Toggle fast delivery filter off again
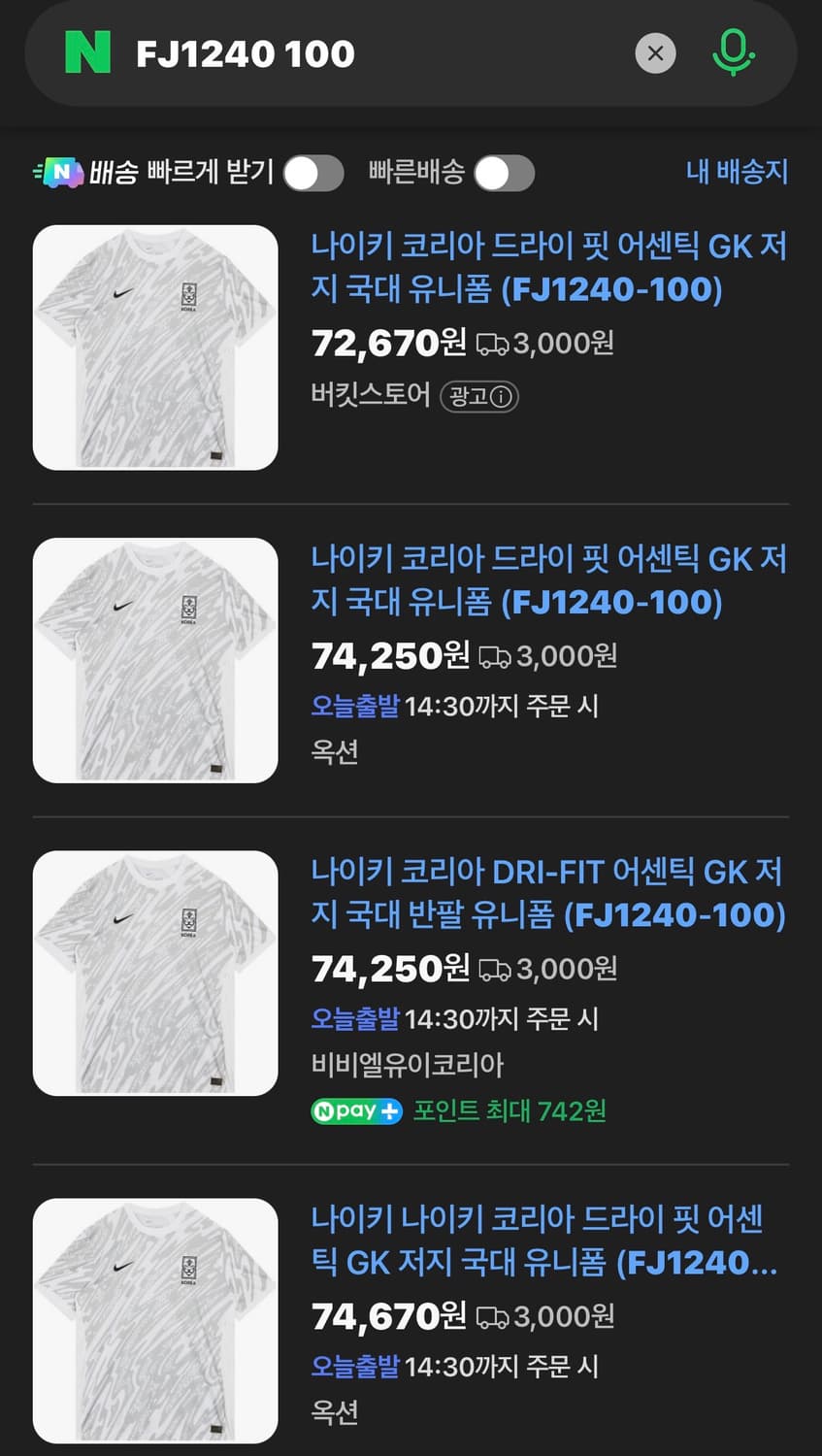 [x=504, y=173]
